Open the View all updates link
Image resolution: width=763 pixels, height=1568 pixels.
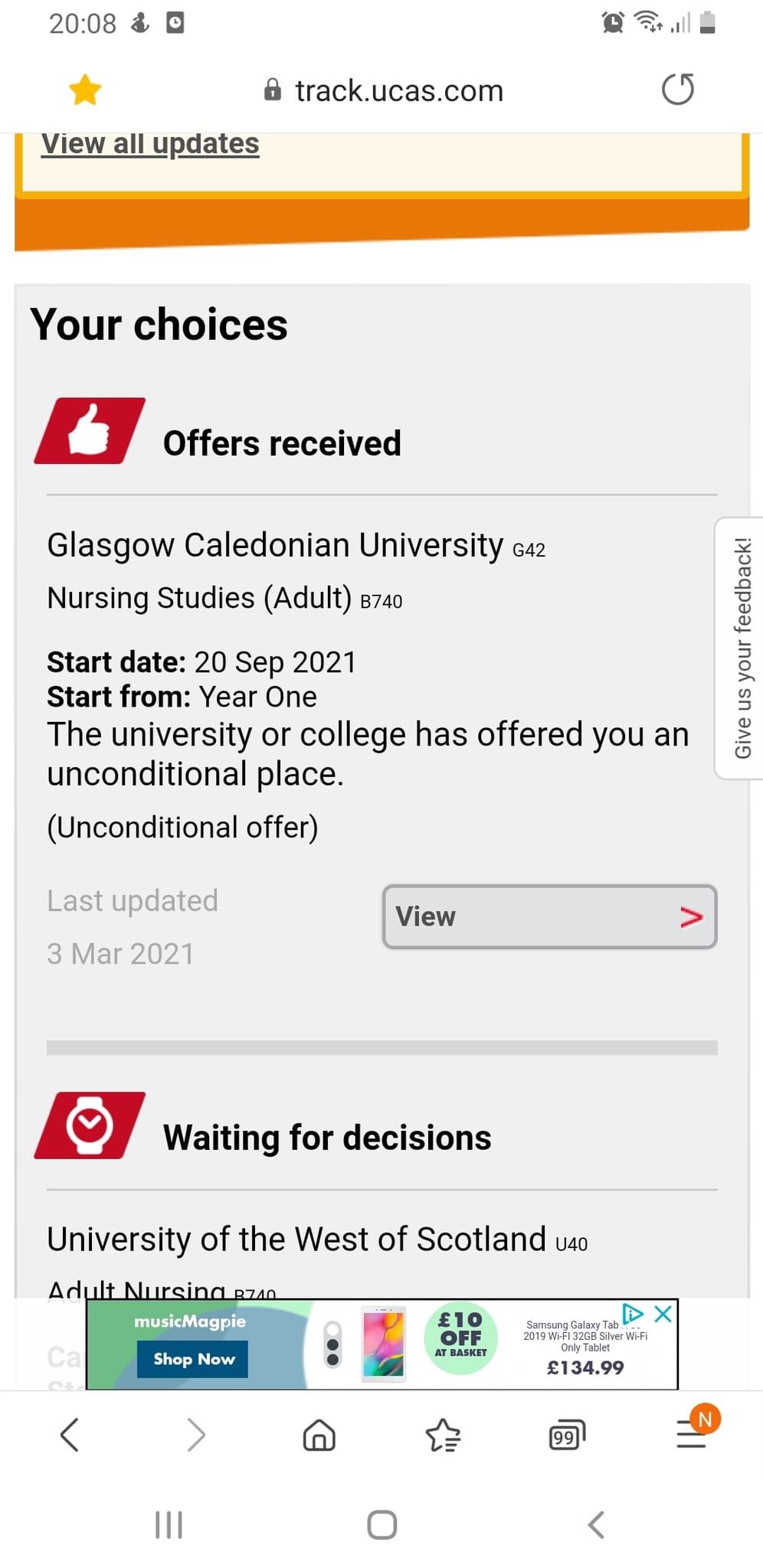click(x=150, y=143)
